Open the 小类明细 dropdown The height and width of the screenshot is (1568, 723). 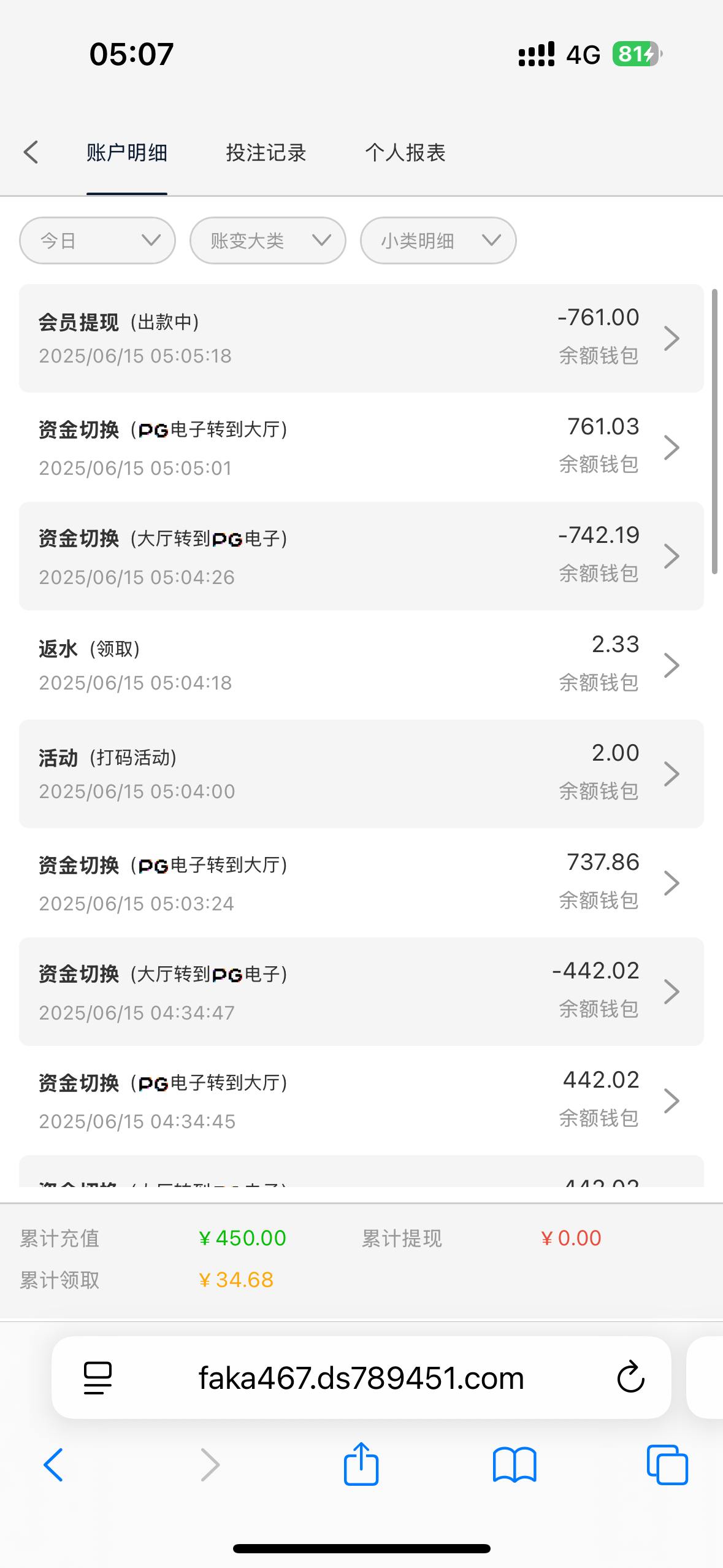[438, 240]
